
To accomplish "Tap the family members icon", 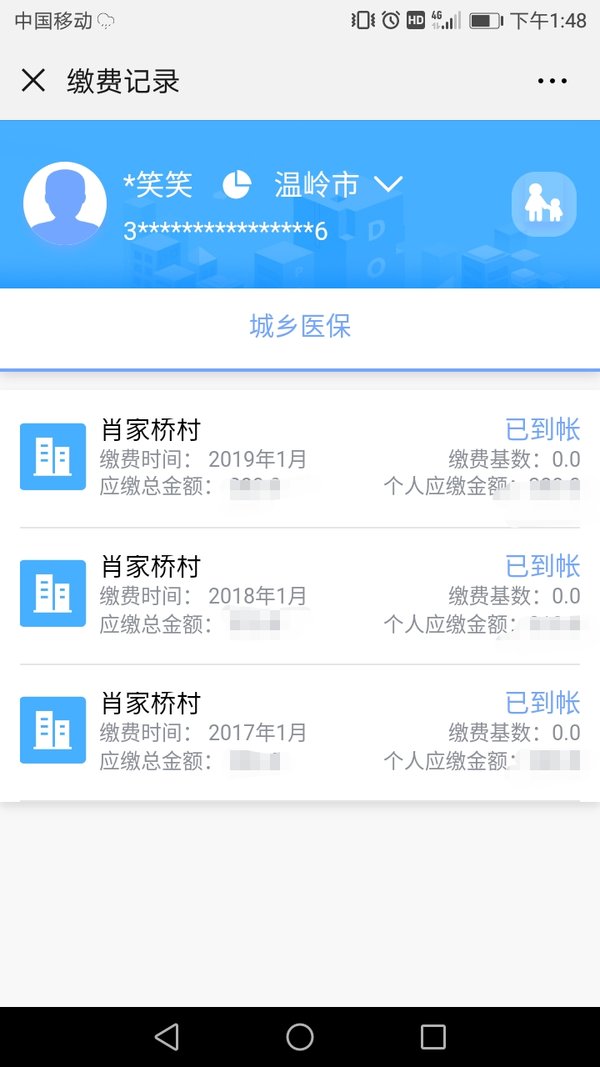I will click(x=544, y=203).
